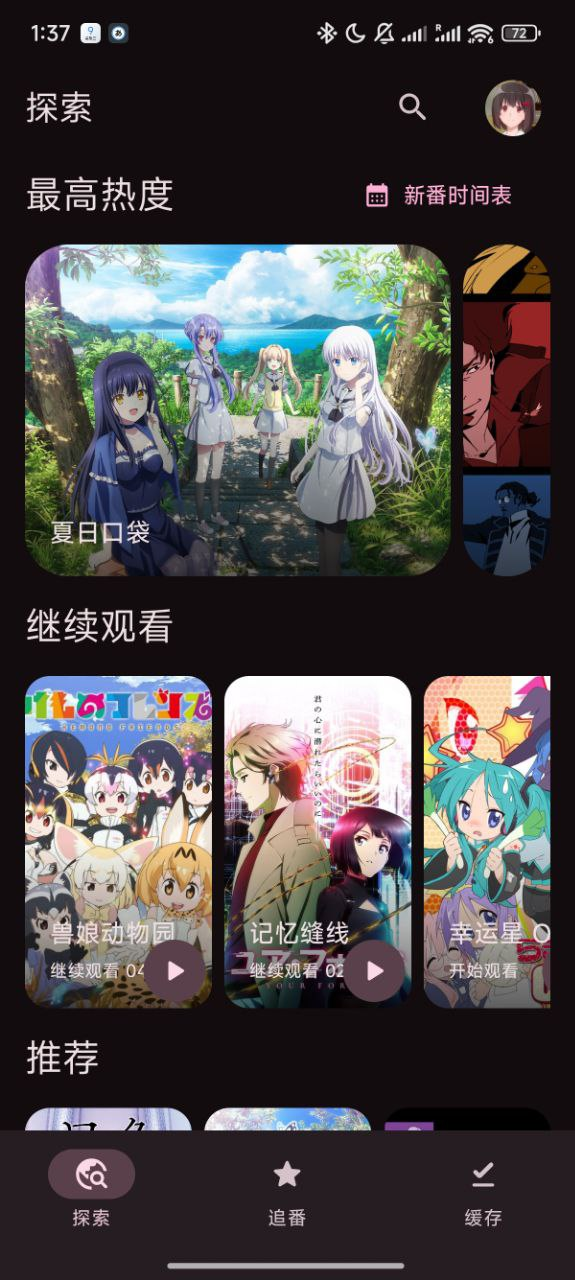This screenshot has width=575, height=1280.
Task: Open the 记忆缝线 anime card
Action: [318, 842]
